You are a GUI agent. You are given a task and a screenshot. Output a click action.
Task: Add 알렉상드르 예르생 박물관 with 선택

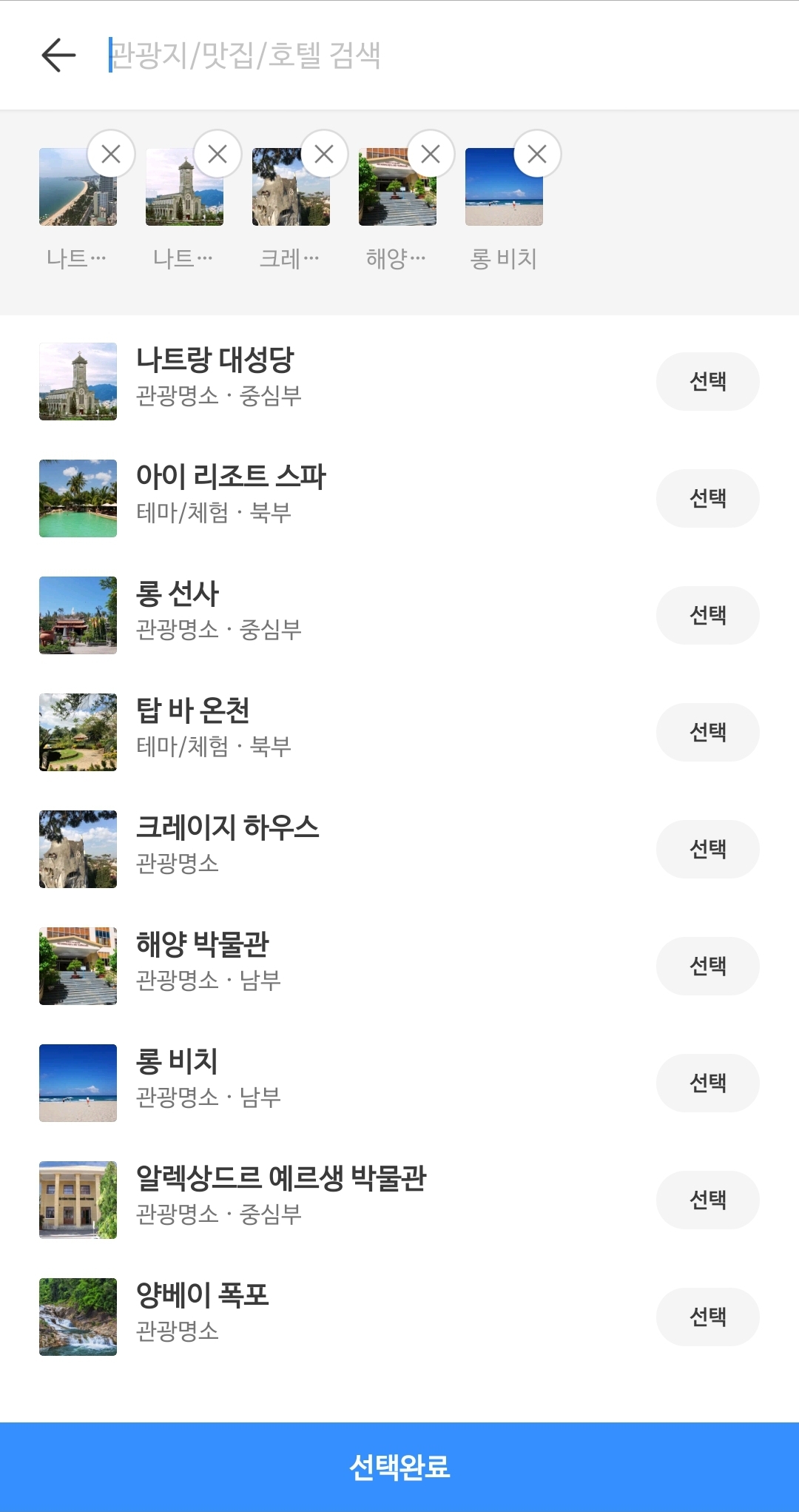click(707, 1200)
